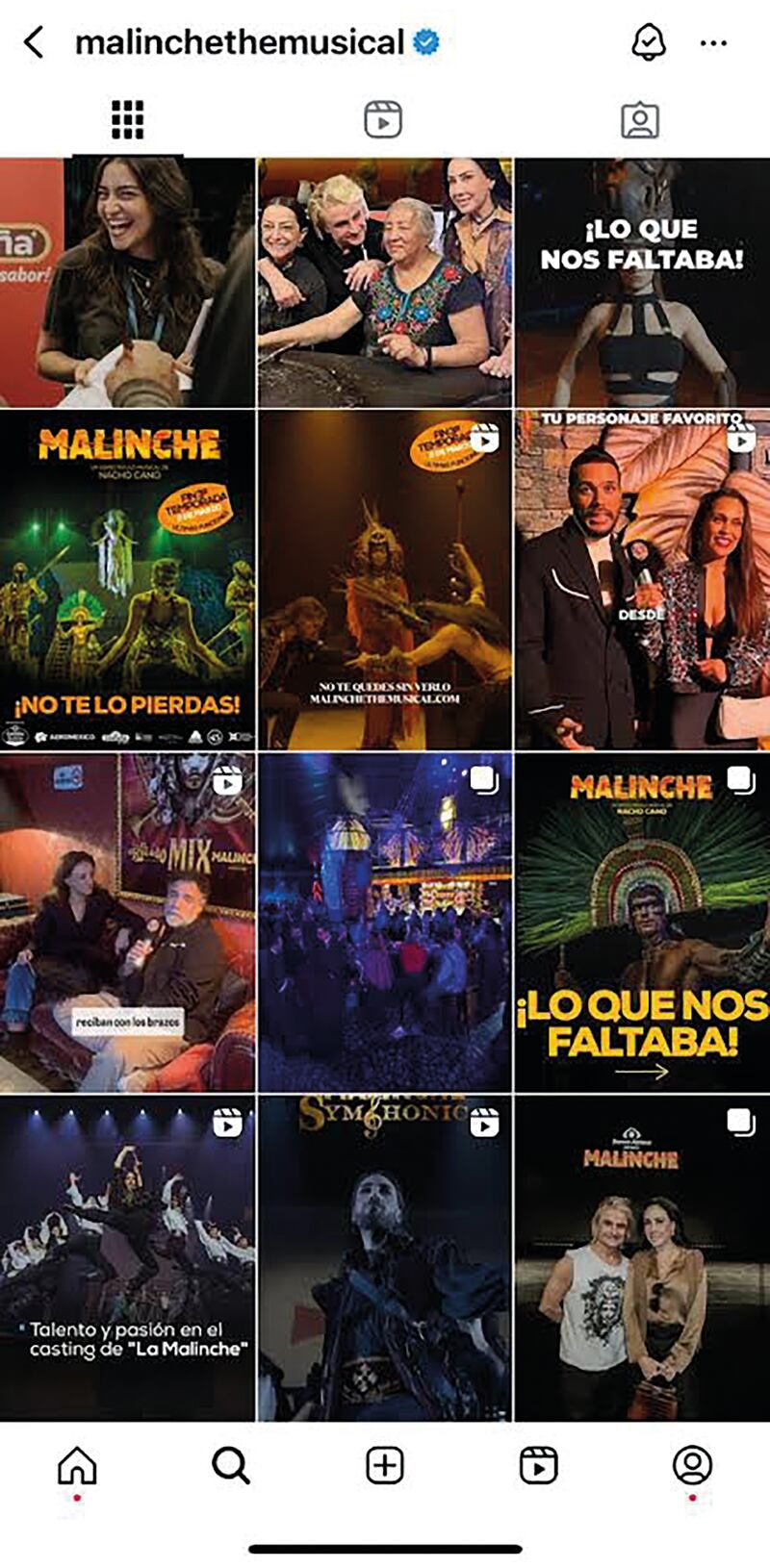Open the three-dot overflow menu
Screen dimensions: 770x1568
coord(713,43)
